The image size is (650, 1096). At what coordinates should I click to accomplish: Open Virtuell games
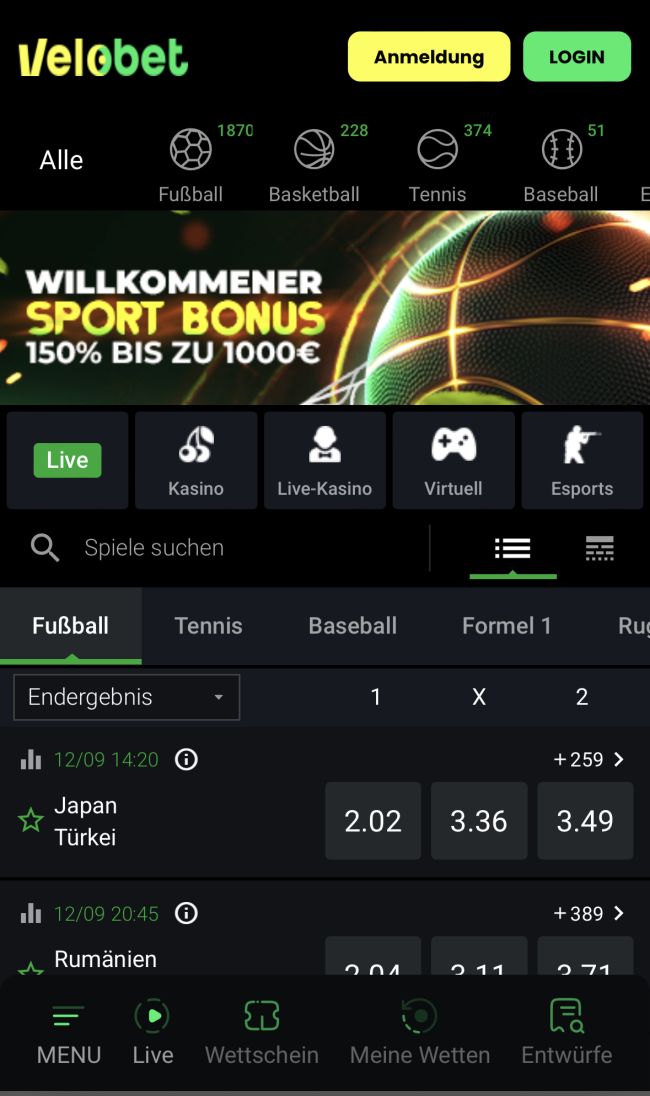point(453,460)
